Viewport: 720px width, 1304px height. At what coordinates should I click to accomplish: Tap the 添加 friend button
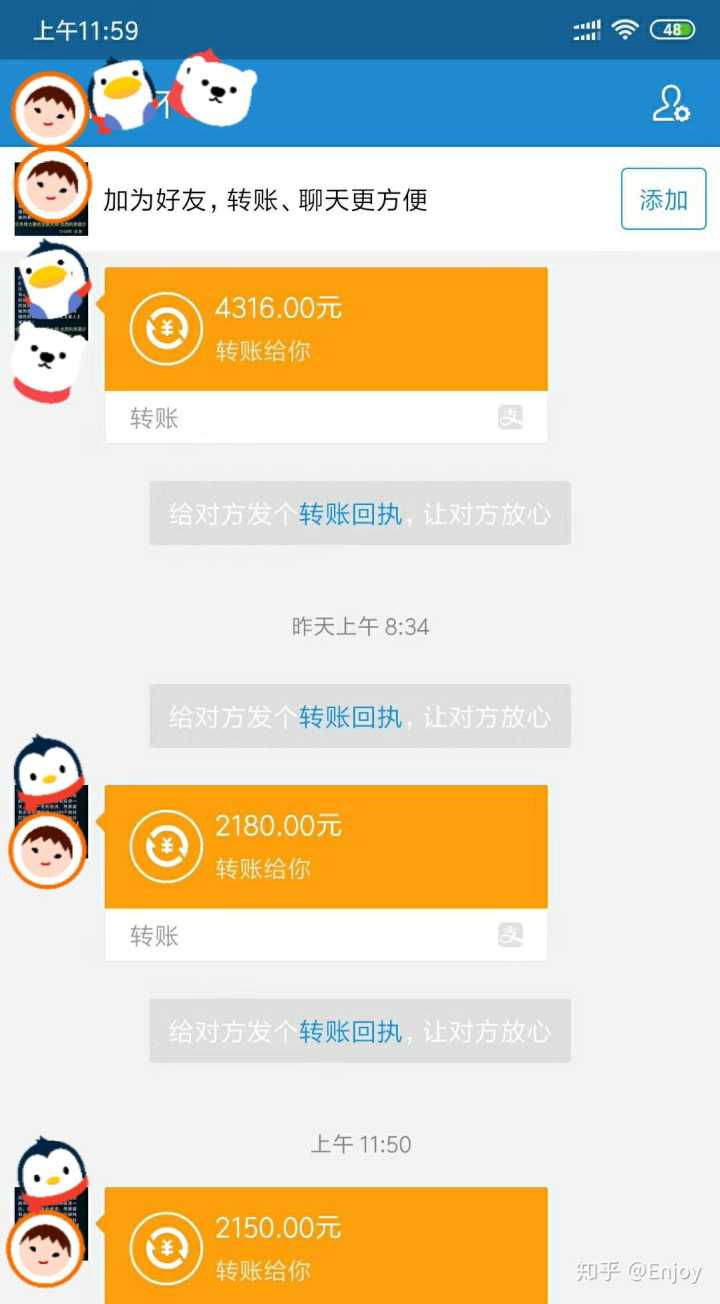(x=663, y=199)
